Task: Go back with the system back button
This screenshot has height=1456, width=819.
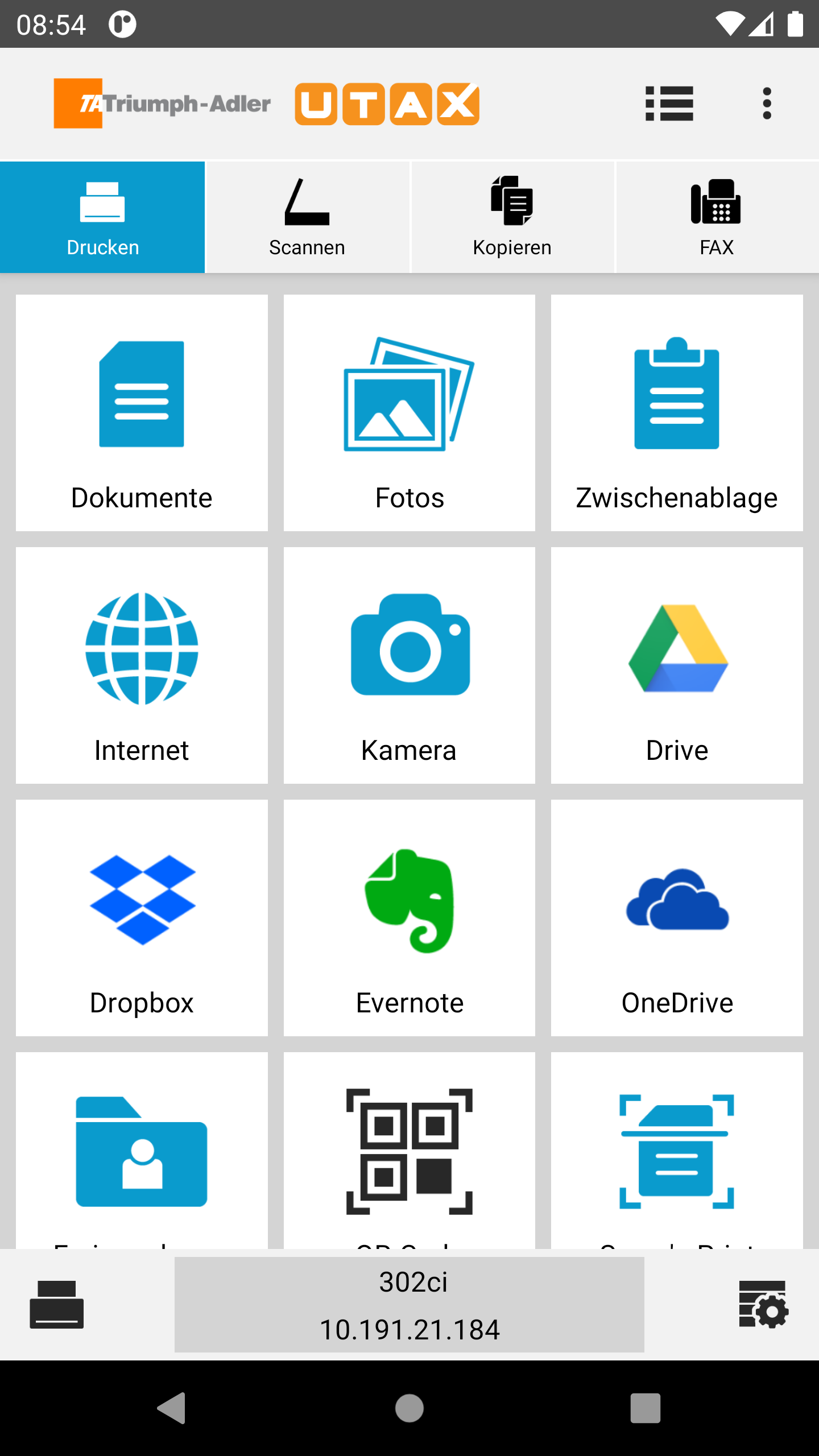Action: coord(172,1408)
